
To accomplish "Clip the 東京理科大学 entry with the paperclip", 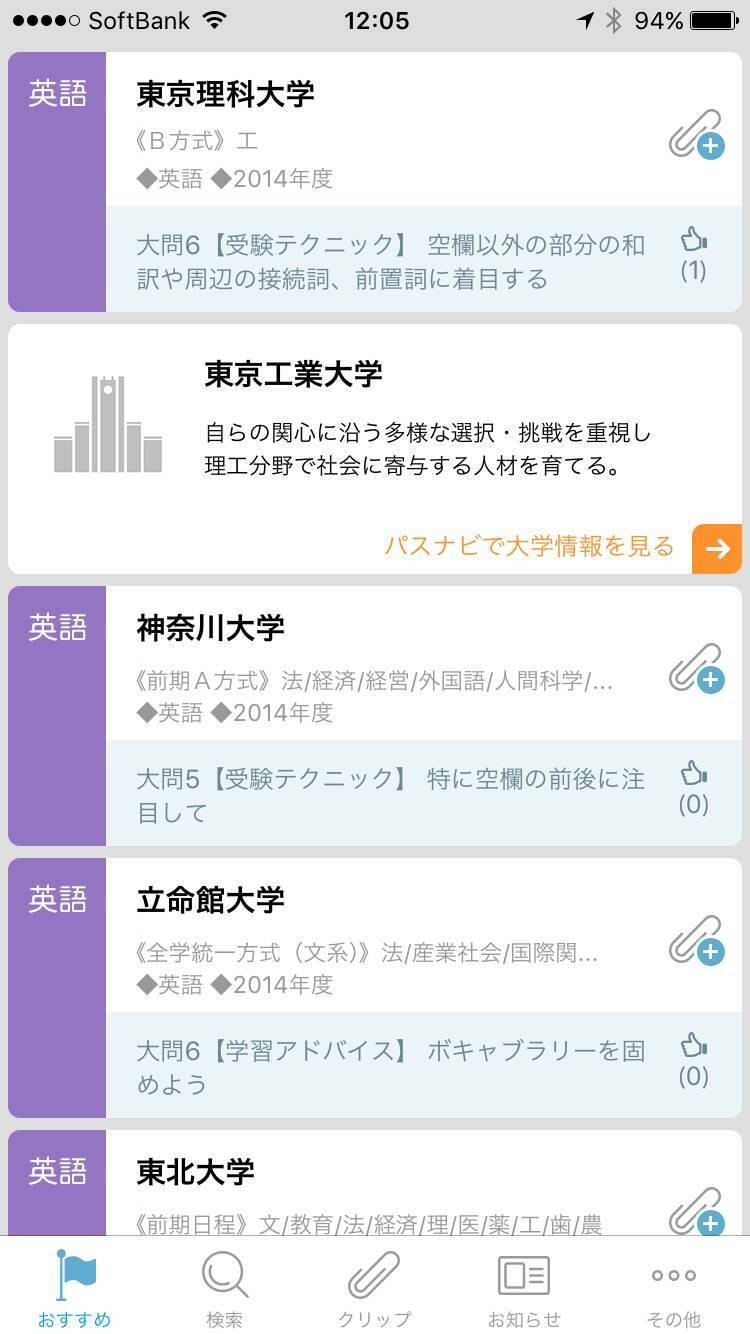I will pyautogui.click(x=696, y=135).
